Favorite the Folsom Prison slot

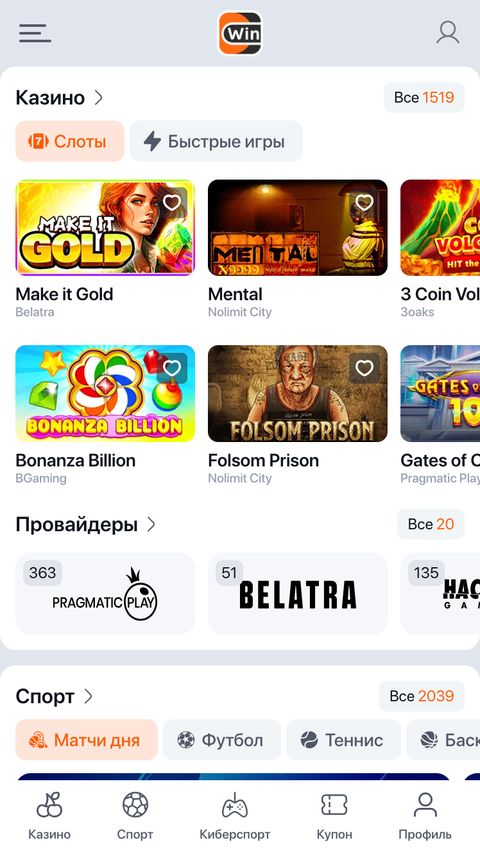364,368
